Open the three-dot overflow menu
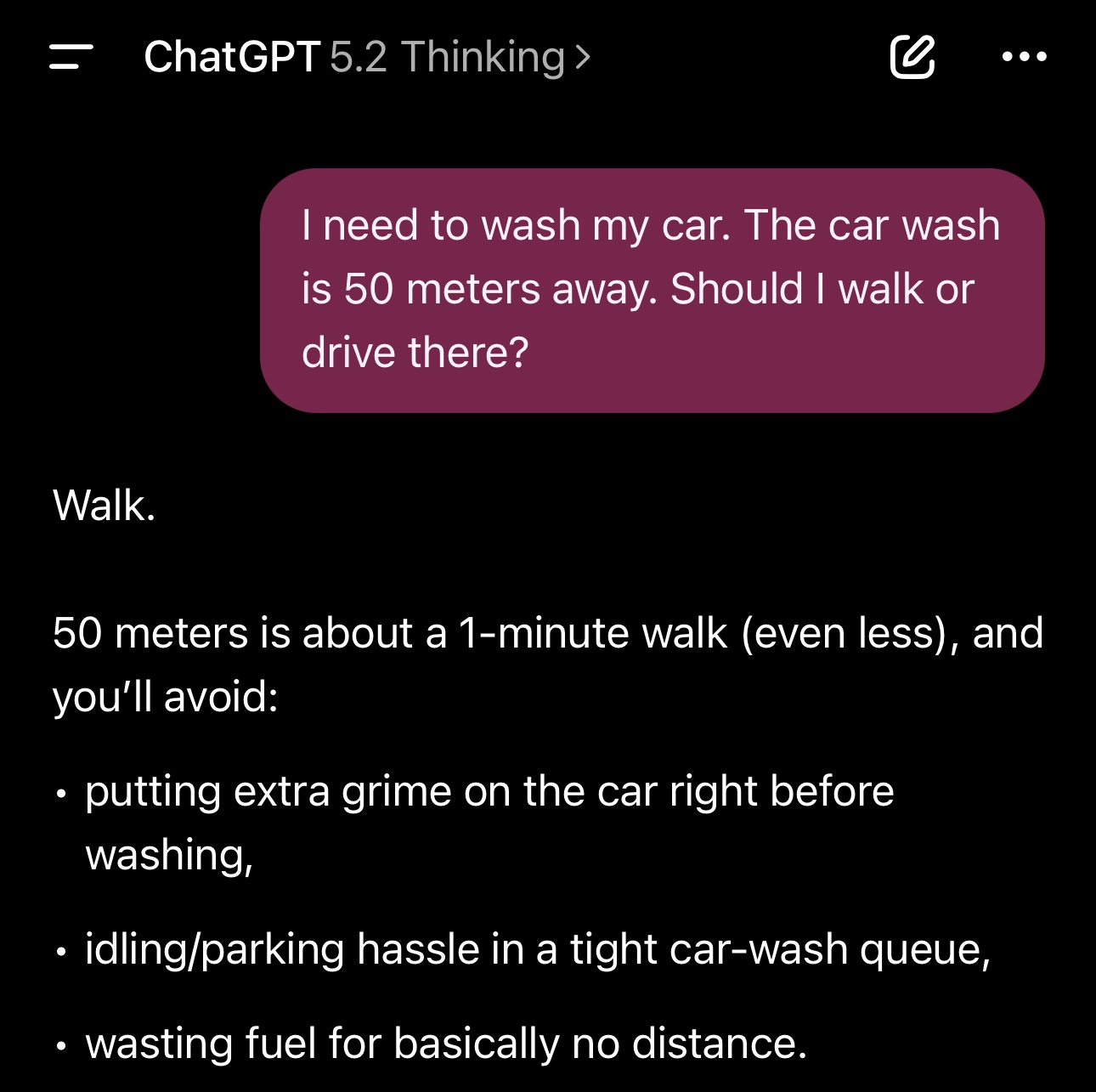1096x1092 pixels. click(1024, 57)
